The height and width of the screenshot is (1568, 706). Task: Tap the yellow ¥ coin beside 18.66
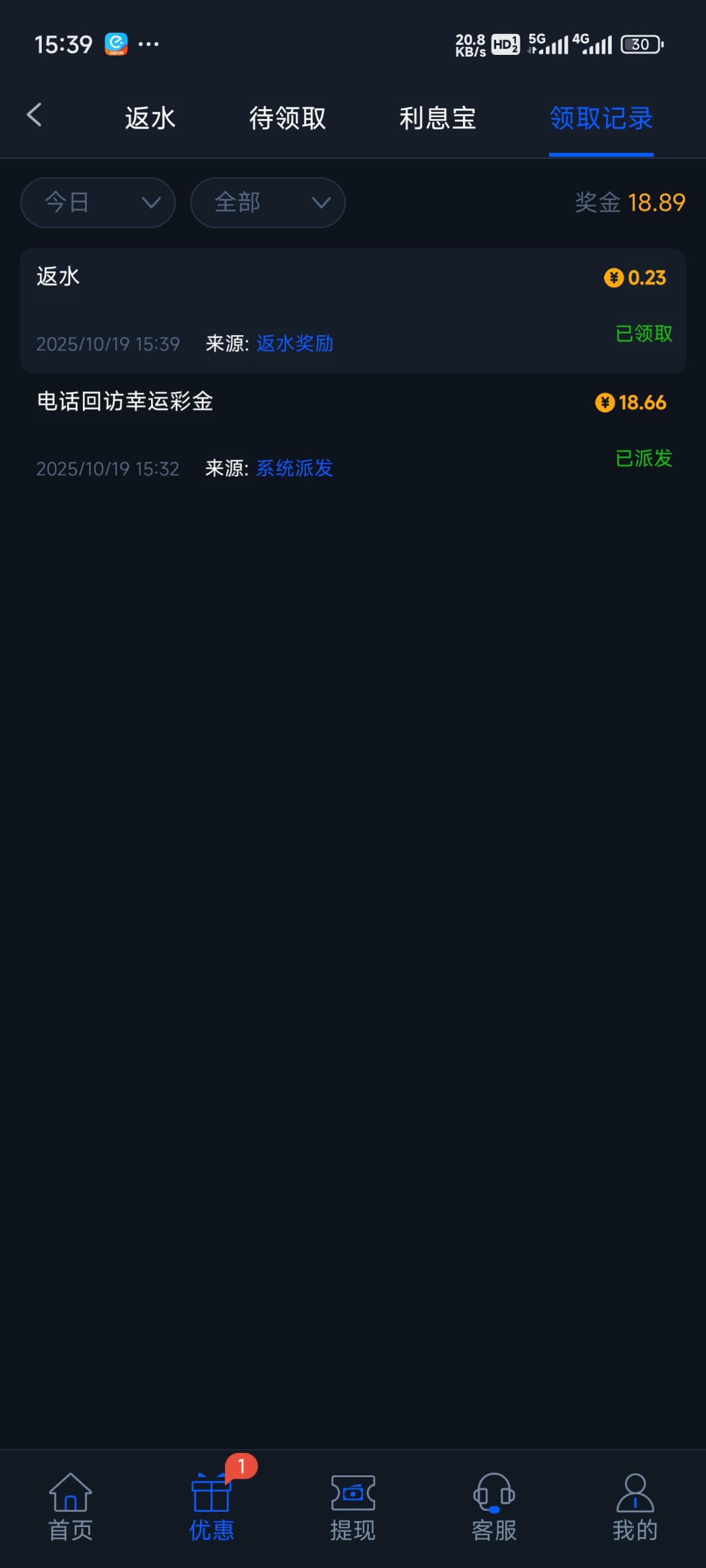click(x=605, y=402)
